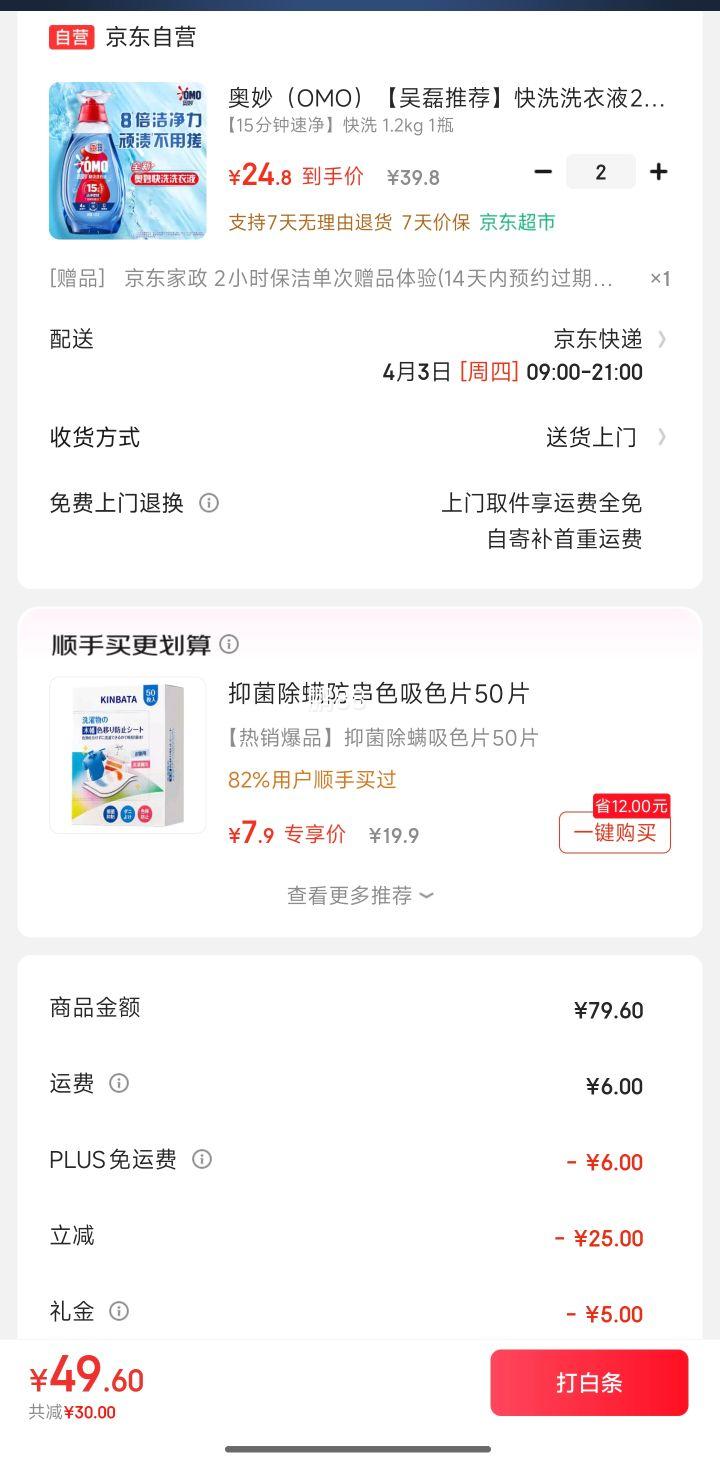Tap the plus icon to increase quantity
Viewport: 720px width, 1465px height.
pos(659,171)
